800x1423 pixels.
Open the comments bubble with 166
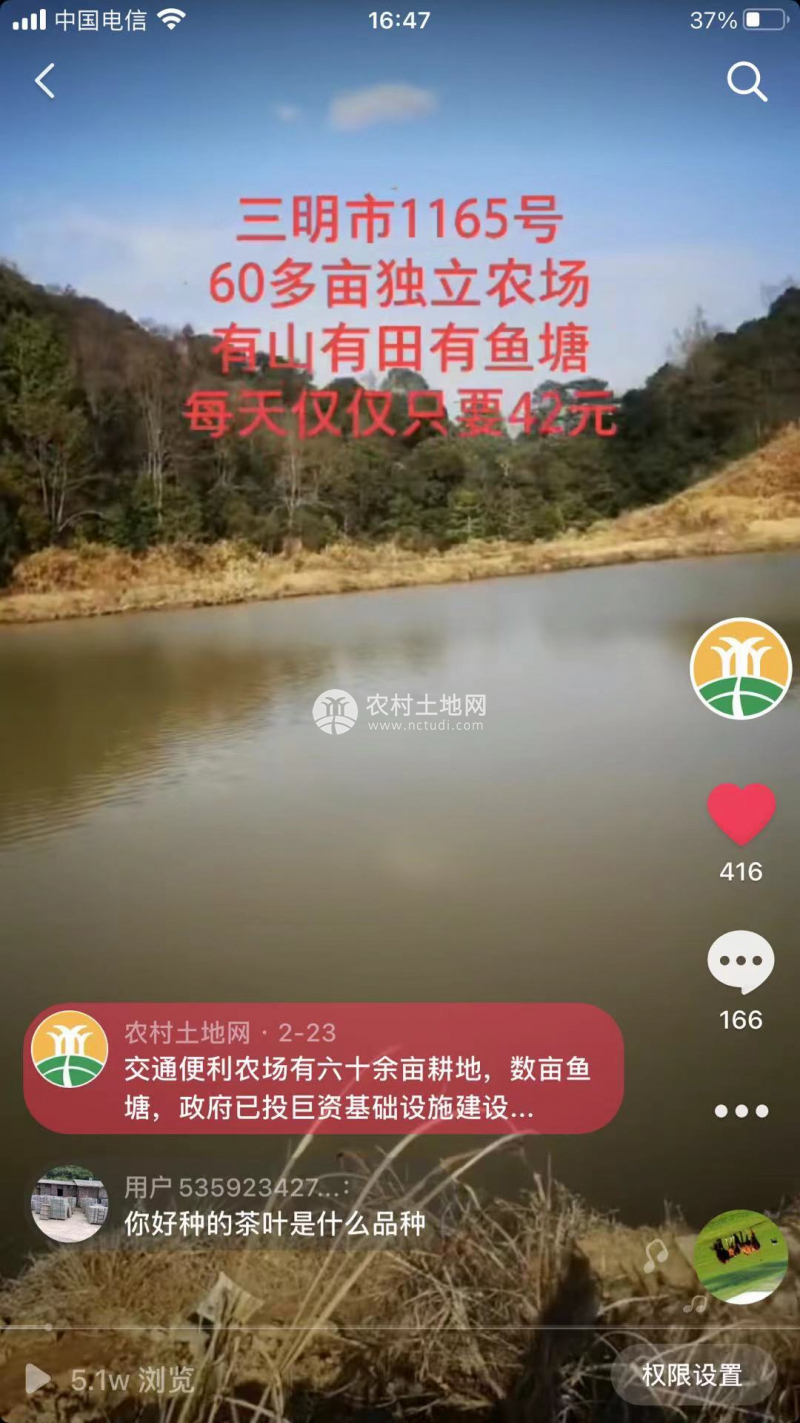click(x=741, y=962)
